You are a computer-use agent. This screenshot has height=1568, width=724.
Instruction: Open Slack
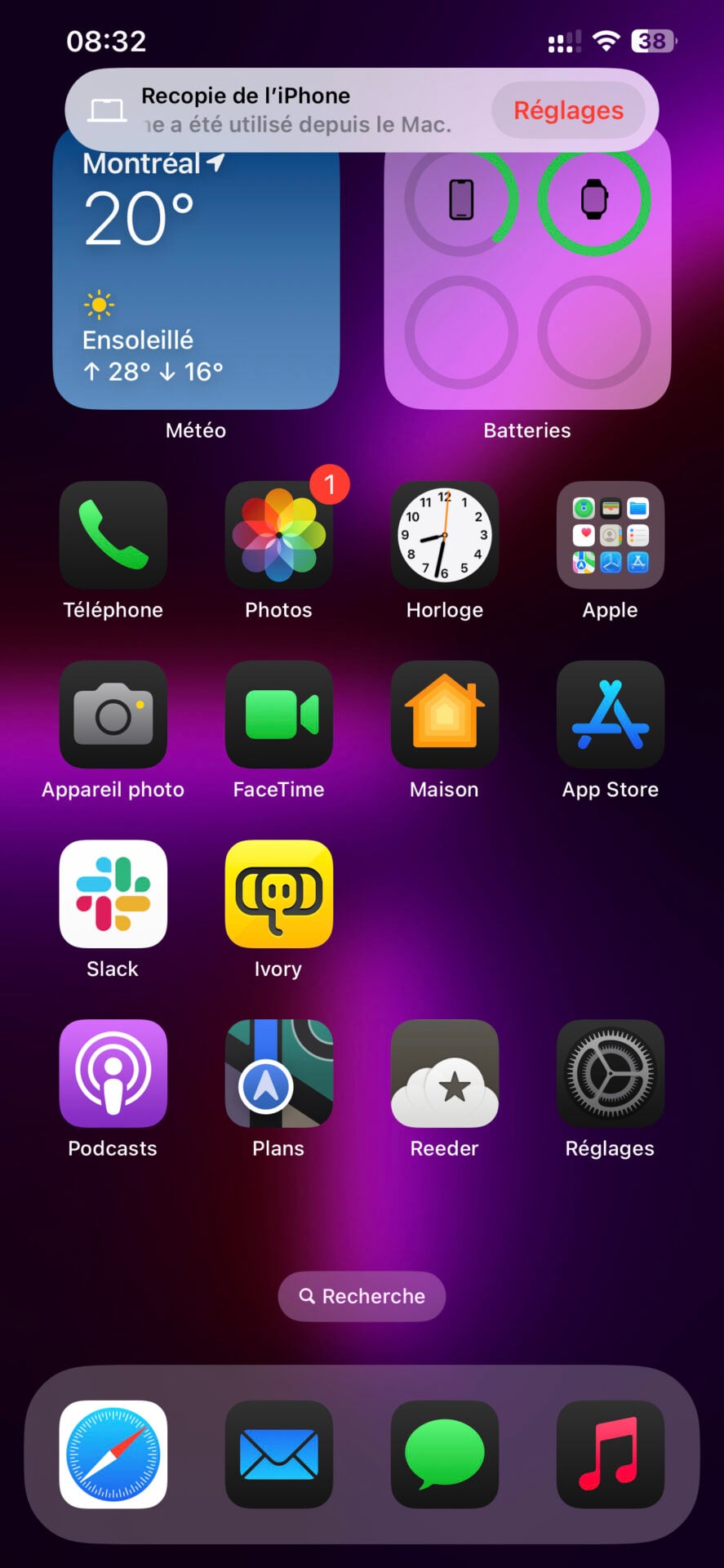click(113, 894)
